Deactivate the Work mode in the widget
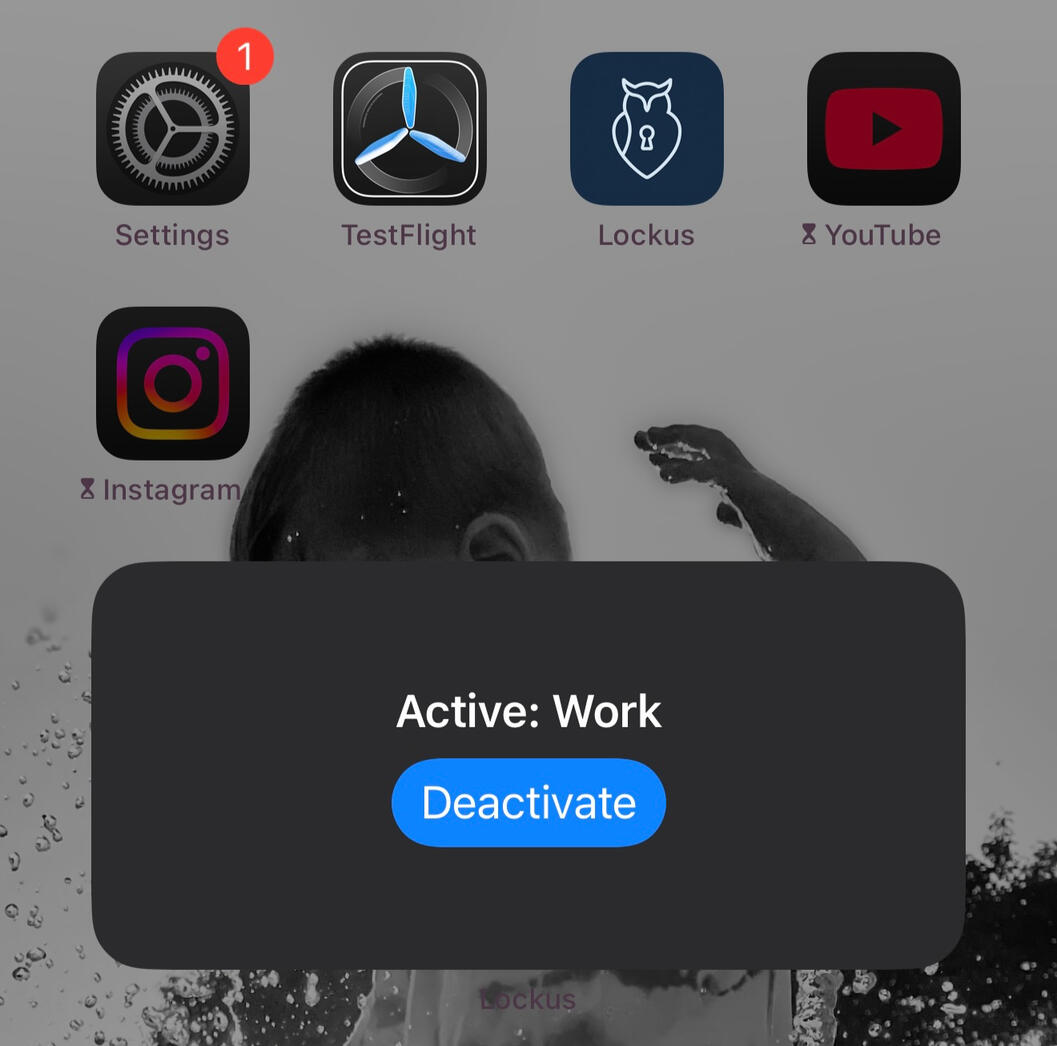Viewport: 1057px width, 1046px height. [x=528, y=803]
